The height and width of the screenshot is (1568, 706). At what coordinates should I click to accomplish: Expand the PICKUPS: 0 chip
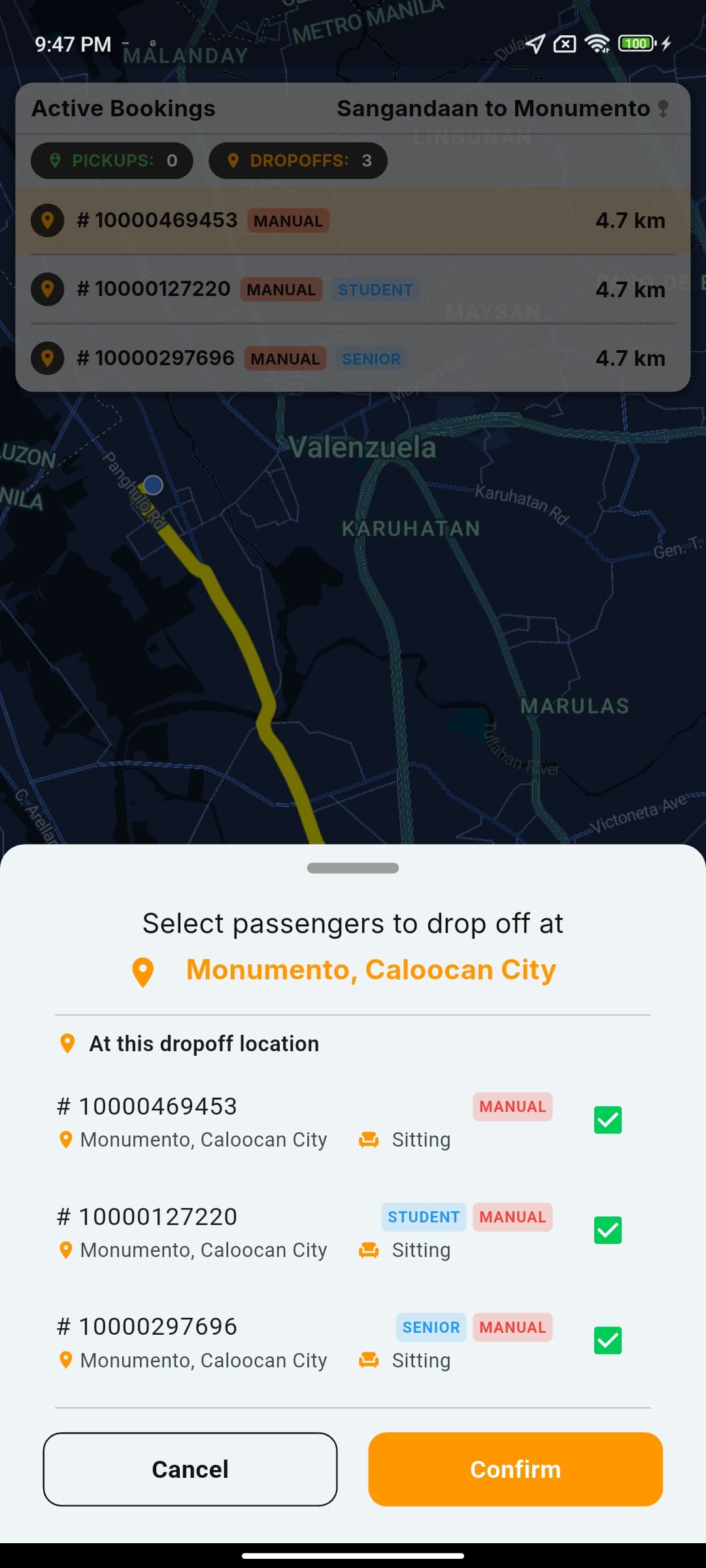click(x=111, y=160)
